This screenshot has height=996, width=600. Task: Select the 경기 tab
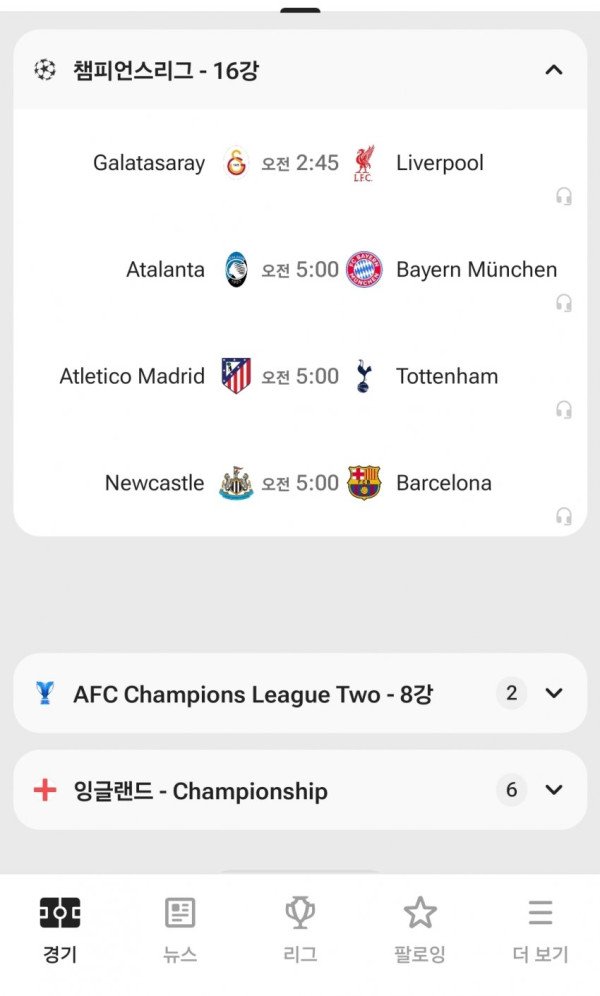(x=60, y=930)
